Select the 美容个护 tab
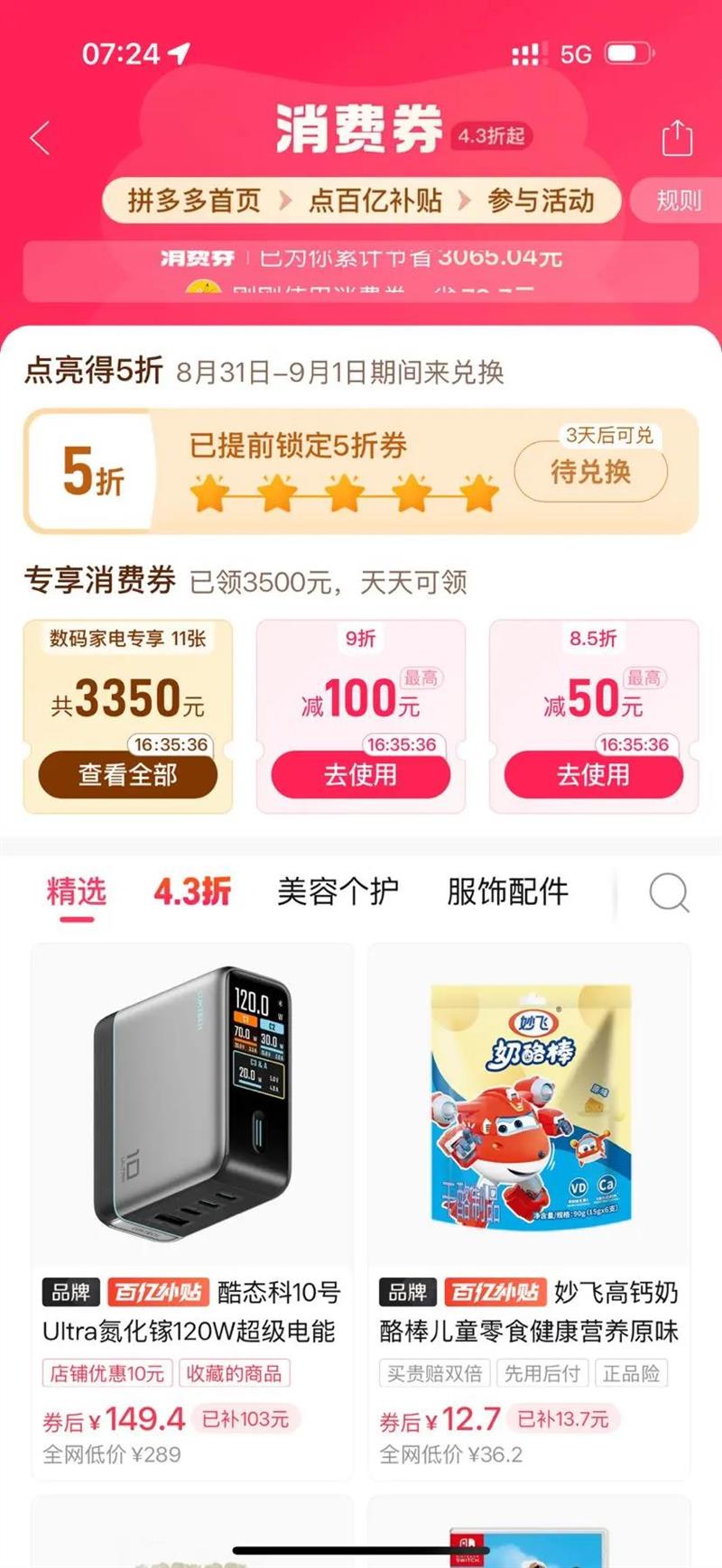 (x=338, y=892)
